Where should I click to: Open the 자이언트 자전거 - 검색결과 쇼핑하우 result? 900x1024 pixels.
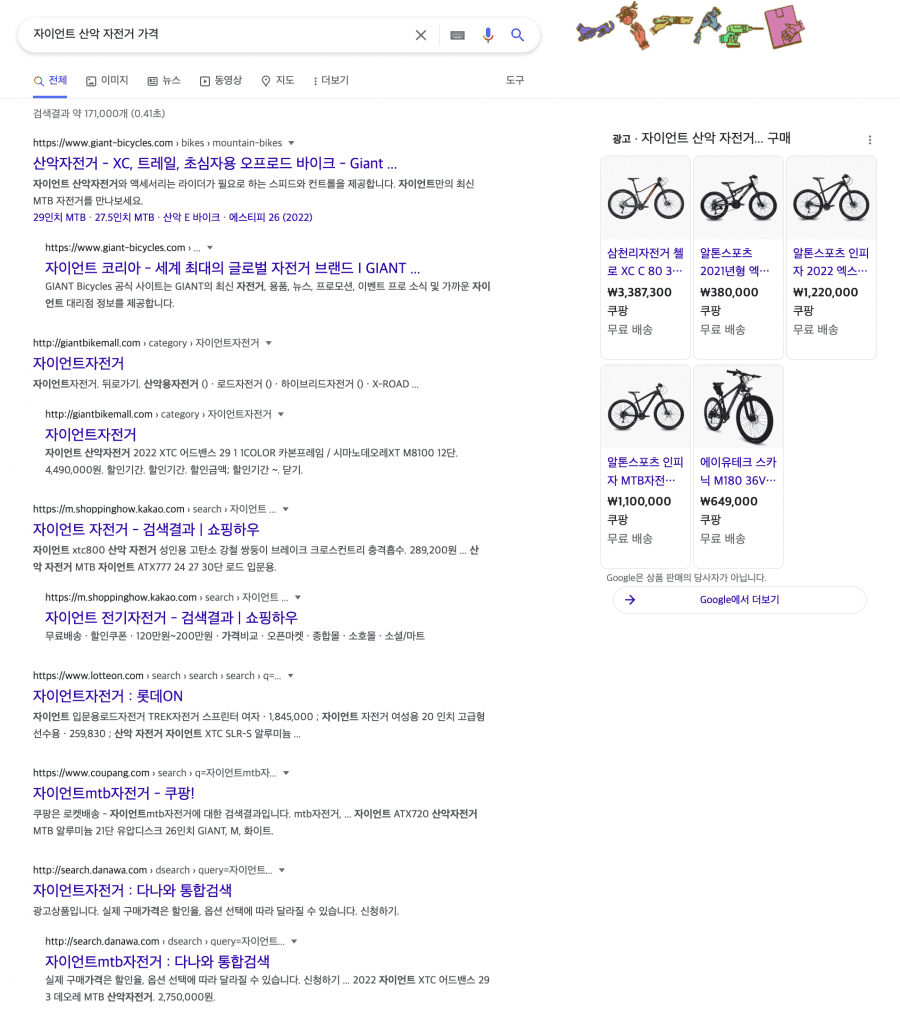tap(146, 529)
